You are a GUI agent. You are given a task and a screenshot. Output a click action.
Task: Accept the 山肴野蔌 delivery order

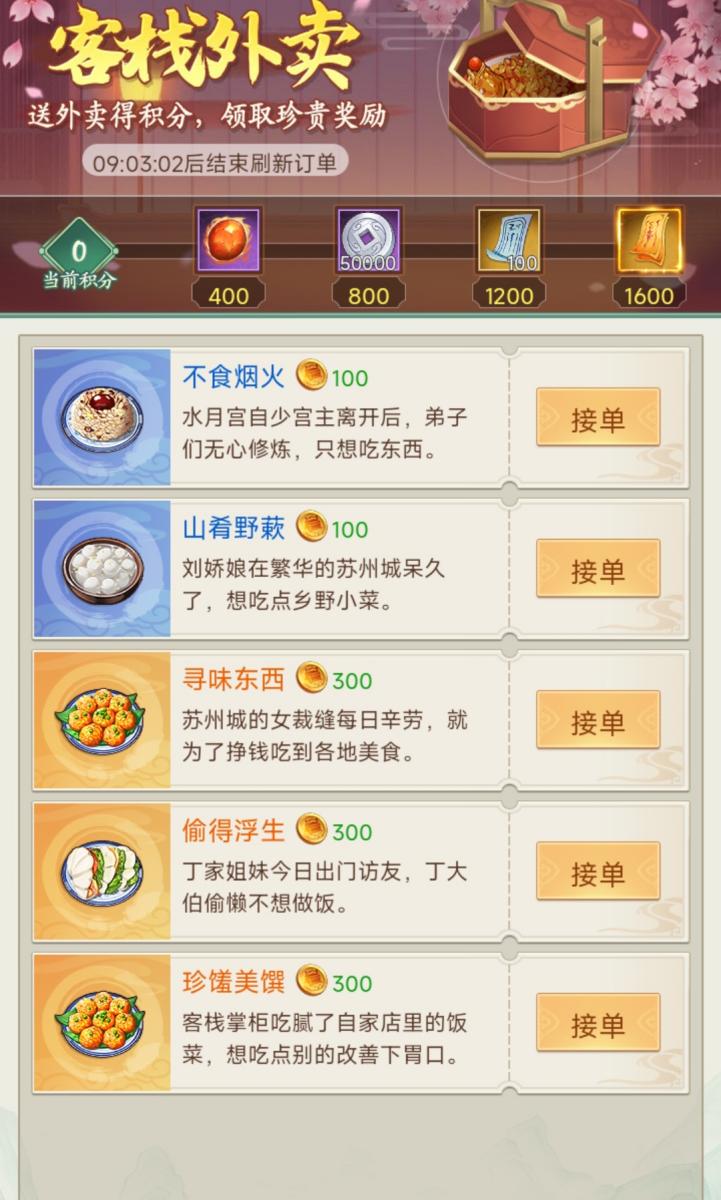[598, 569]
